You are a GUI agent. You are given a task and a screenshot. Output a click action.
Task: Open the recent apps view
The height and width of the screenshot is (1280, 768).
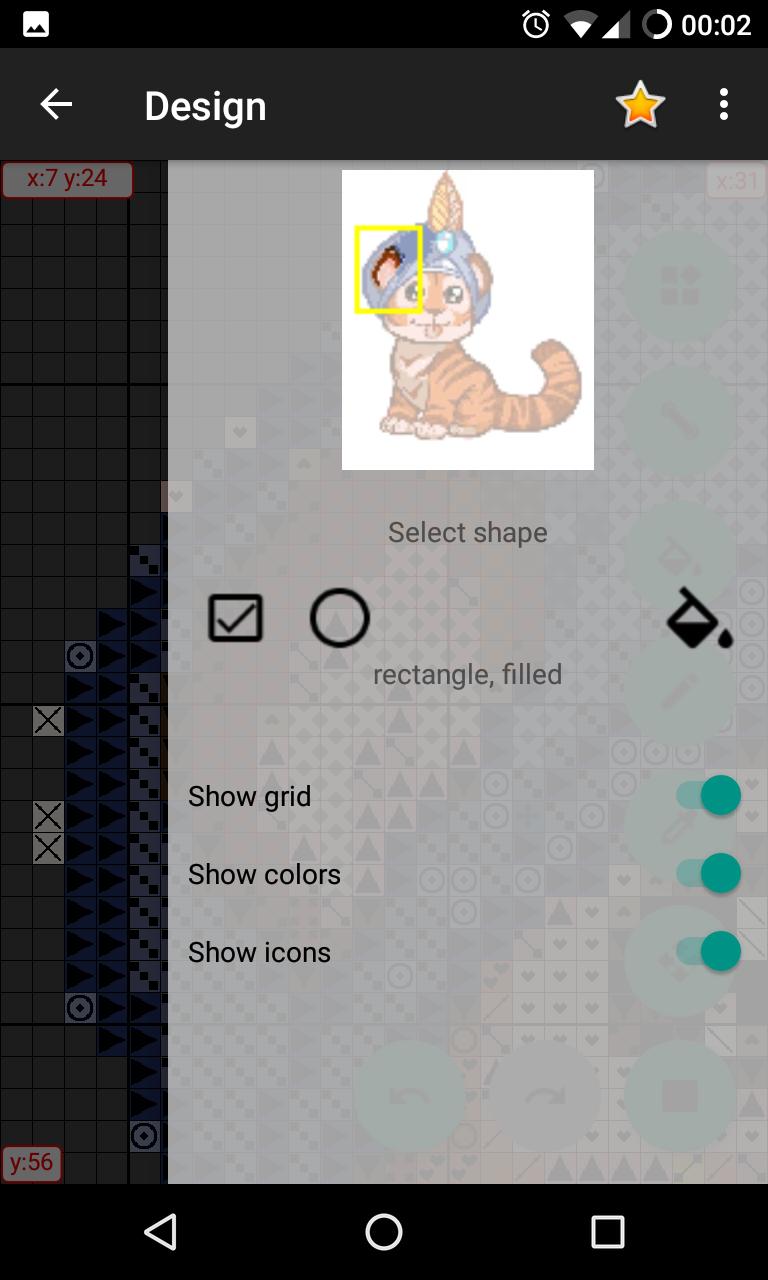(607, 1232)
